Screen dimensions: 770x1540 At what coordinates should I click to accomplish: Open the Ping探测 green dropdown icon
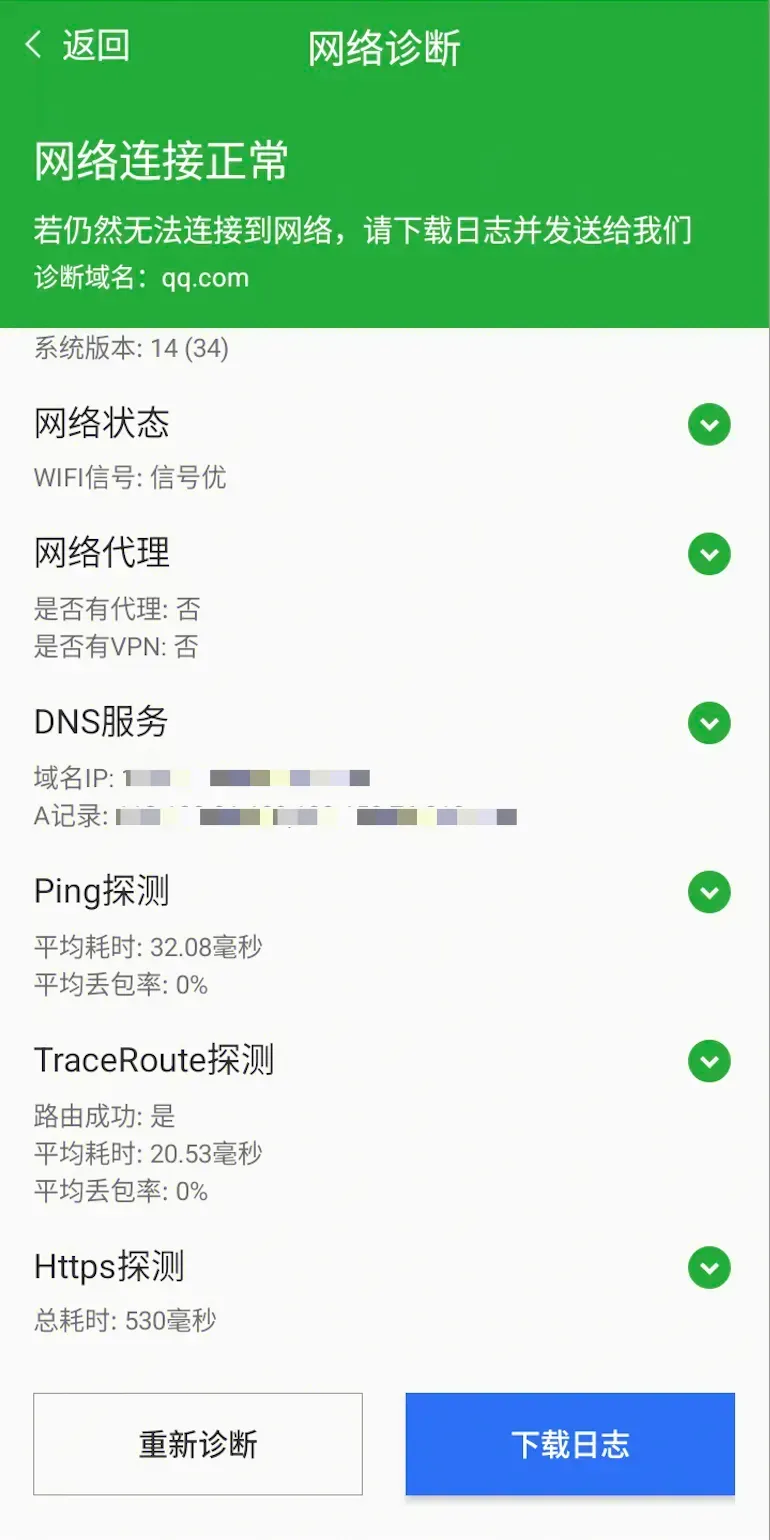coord(709,891)
